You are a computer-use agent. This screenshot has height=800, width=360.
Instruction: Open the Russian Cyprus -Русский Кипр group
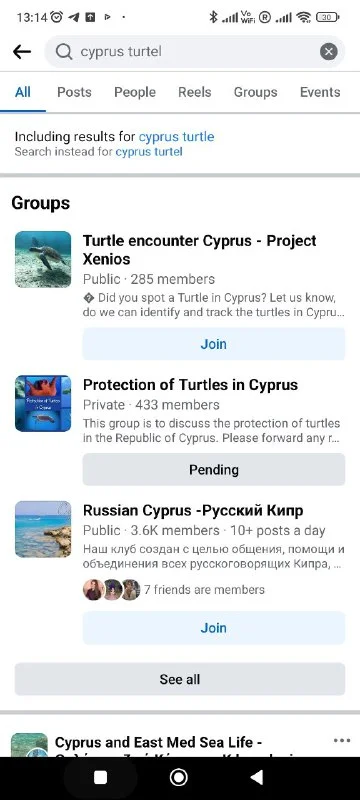click(193, 510)
